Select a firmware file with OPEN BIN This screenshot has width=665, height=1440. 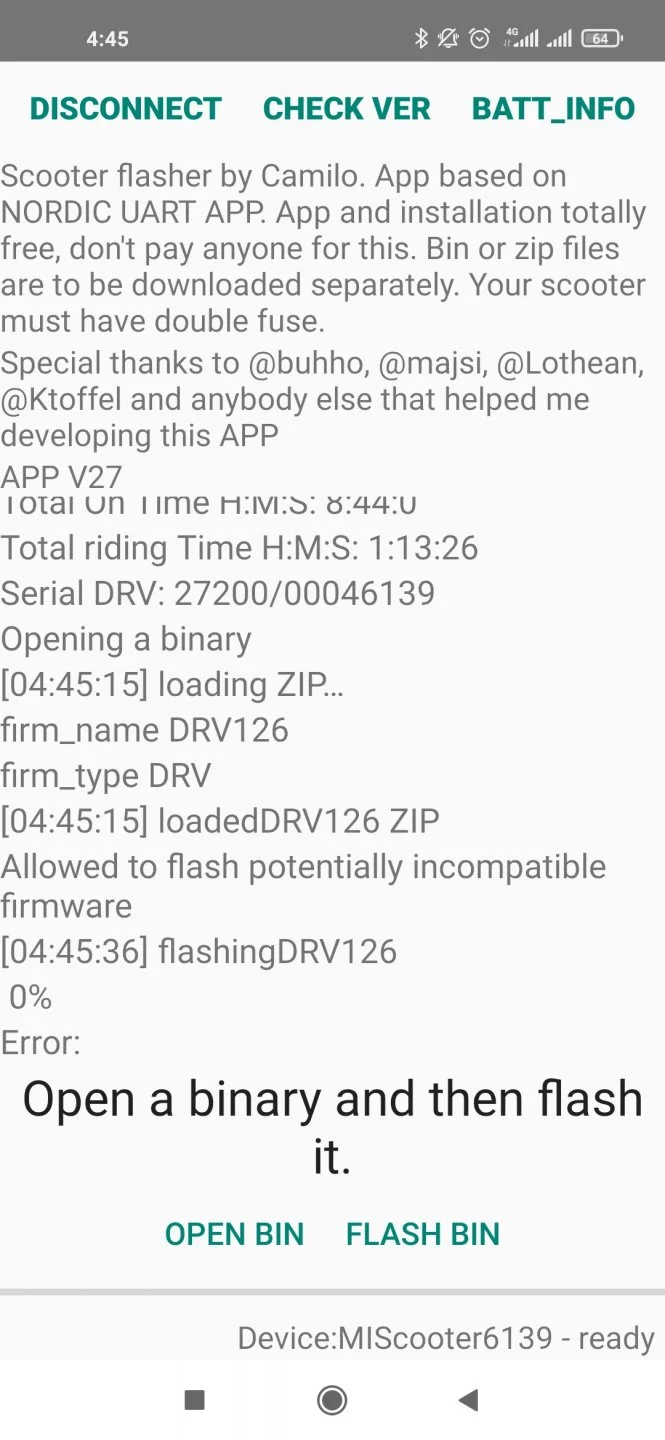coord(234,1234)
